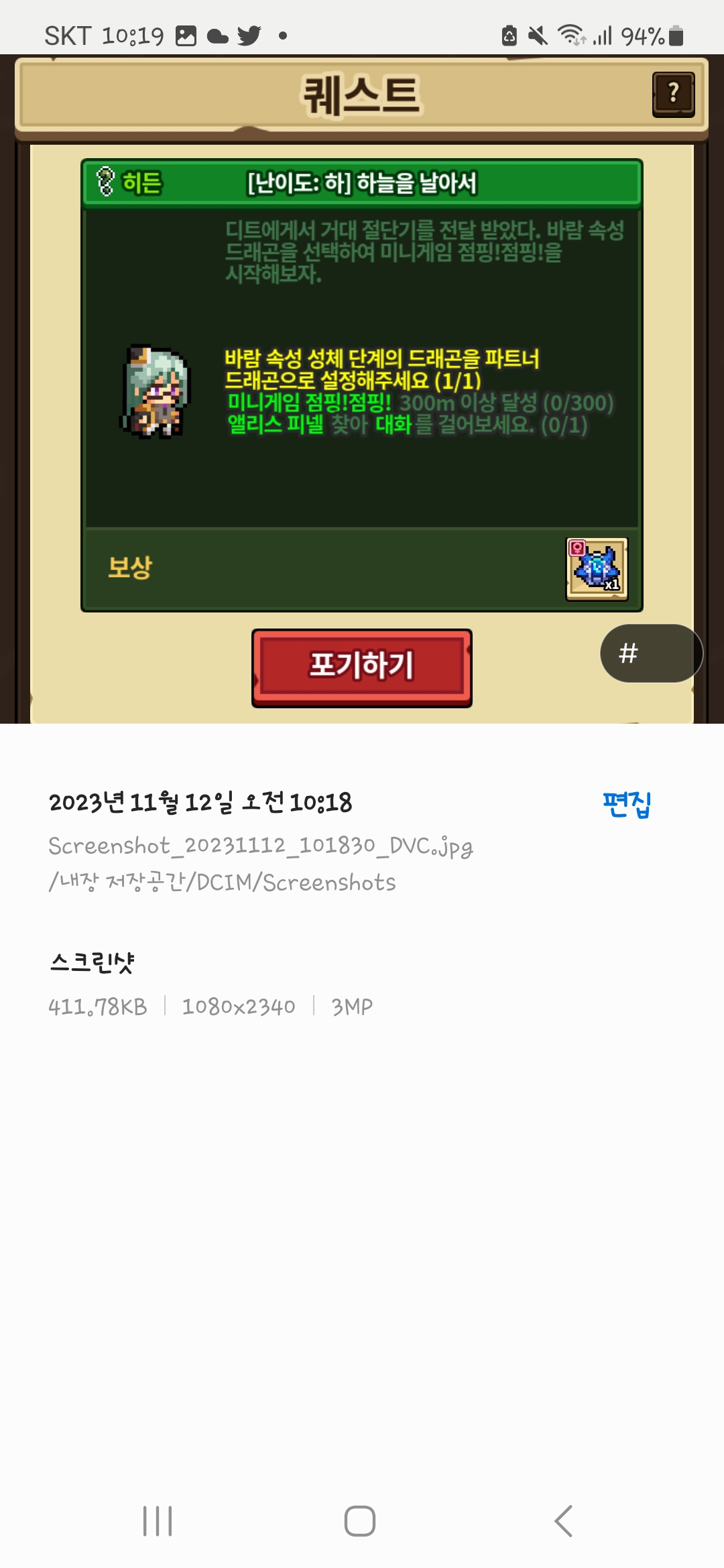Open recent apps from the navigation bar
Screen dimensions: 724x1568
pyautogui.click(x=158, y=1521)
